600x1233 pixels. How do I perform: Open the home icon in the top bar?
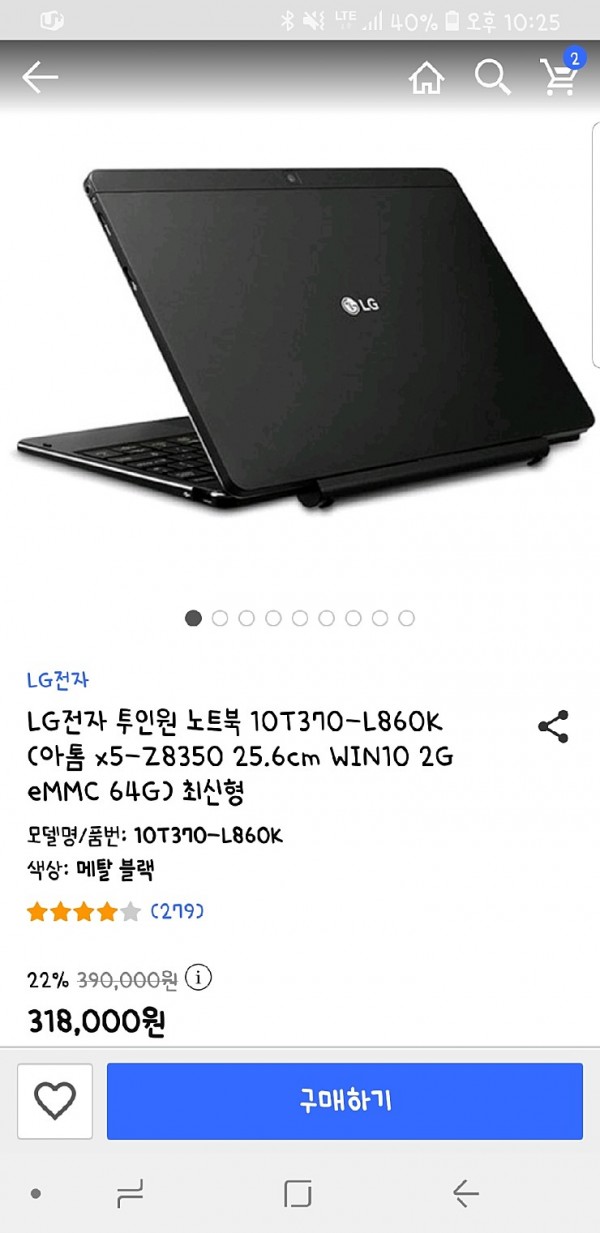pos(427,77)
